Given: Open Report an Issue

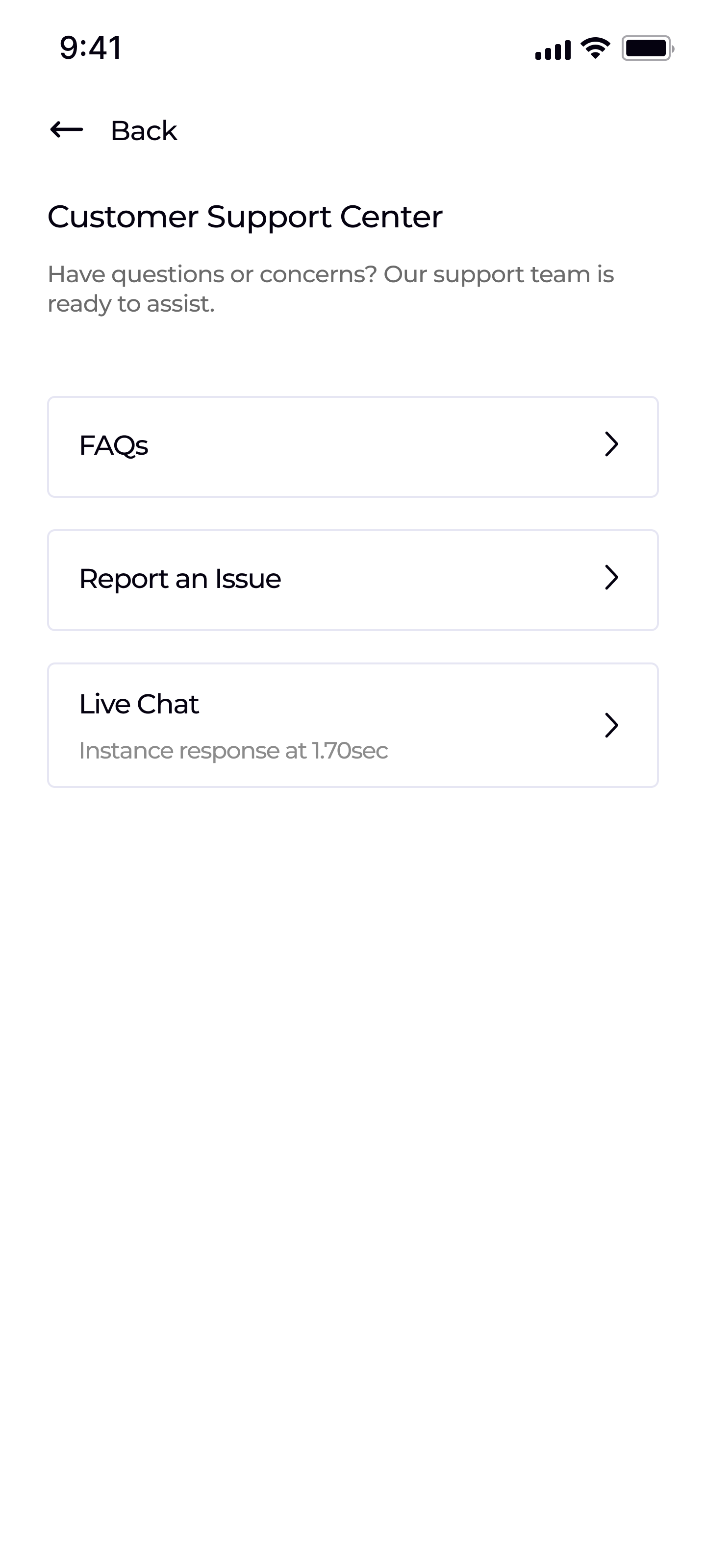Looking at the screenshot, I should pyautogui.click(x=353, y=580).
